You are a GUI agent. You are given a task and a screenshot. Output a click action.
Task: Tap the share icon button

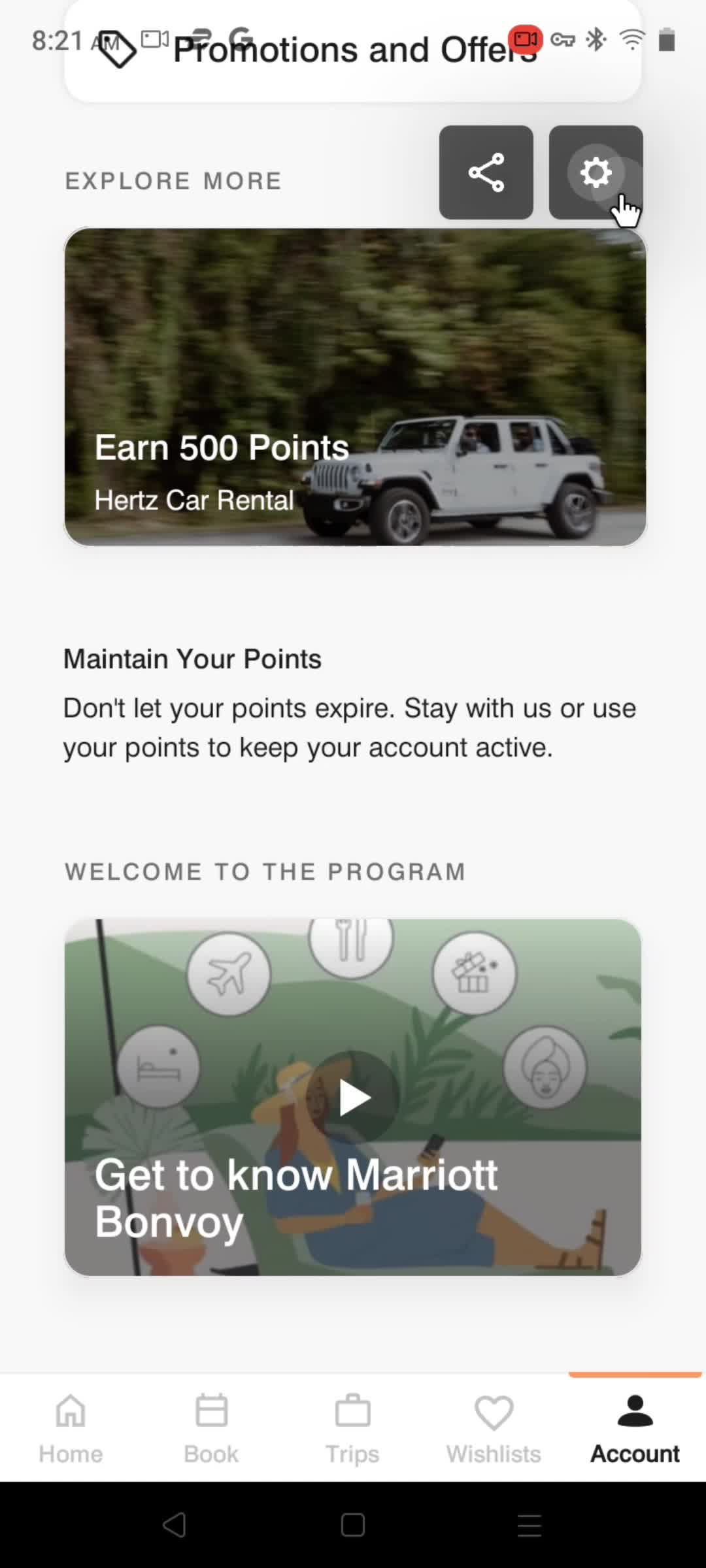486,172
